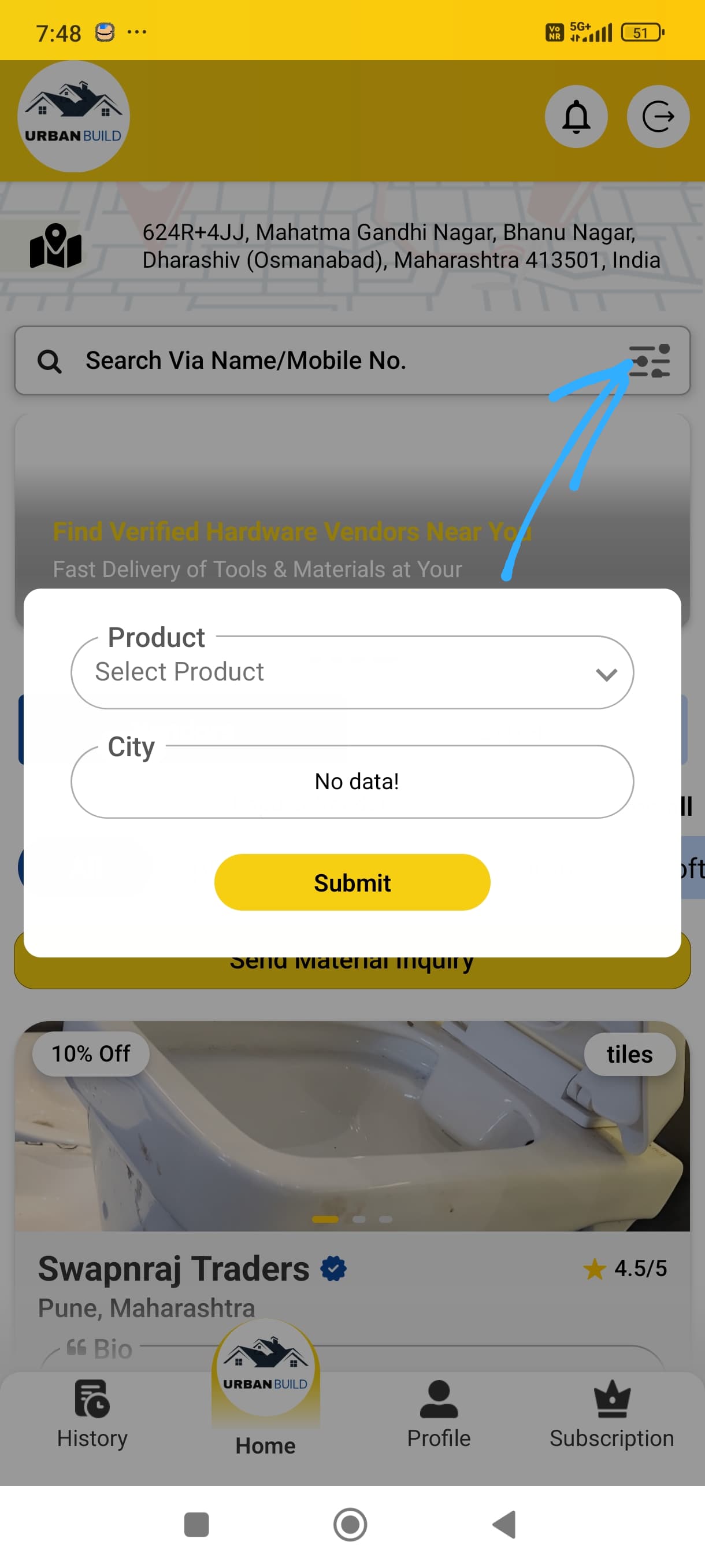The image size is (705, 1568).
Task: Open the Select Product dropdown
Action: click(351, 672)
